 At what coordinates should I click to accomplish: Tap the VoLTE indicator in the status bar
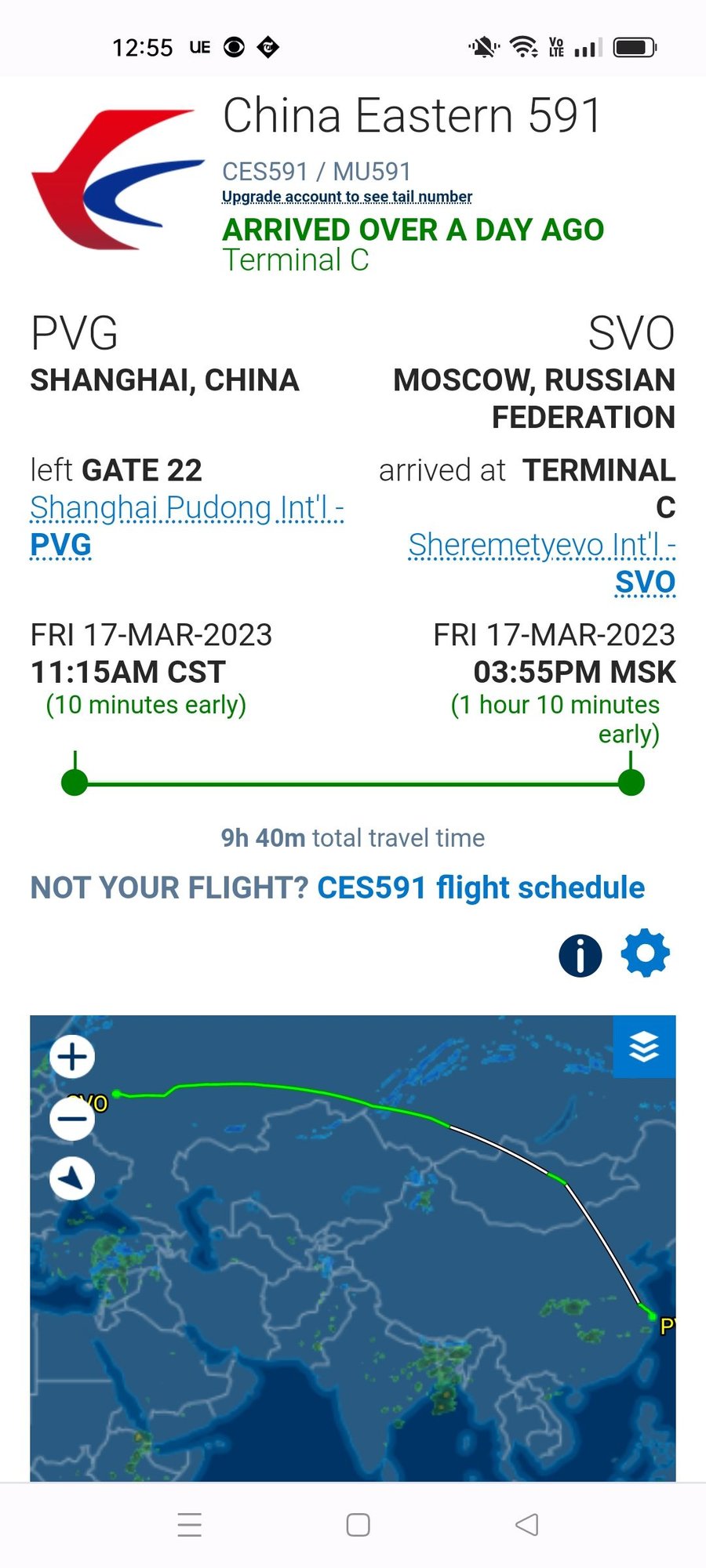point(556,47)
